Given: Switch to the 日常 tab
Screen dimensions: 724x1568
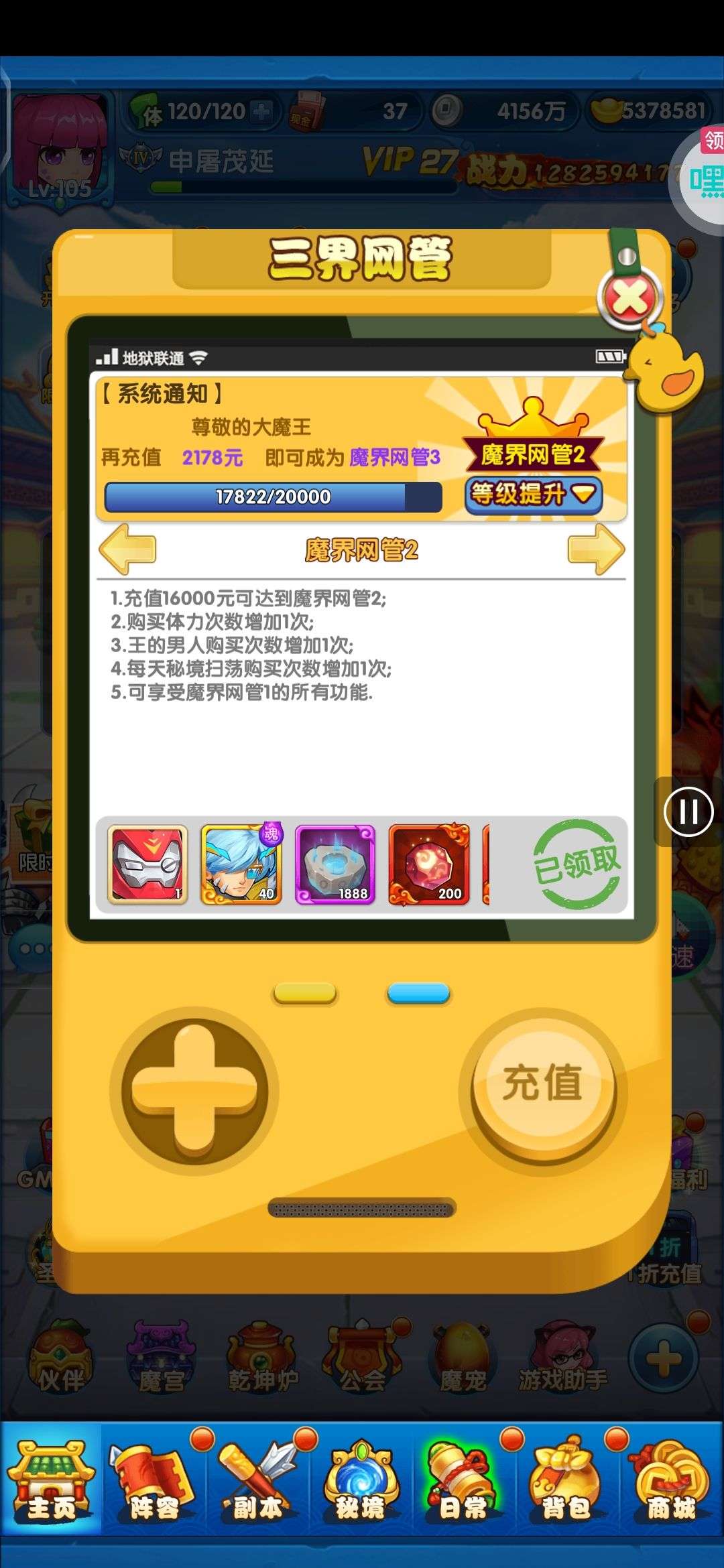Looking at the screenshot, I should (x=463, y=1482).
